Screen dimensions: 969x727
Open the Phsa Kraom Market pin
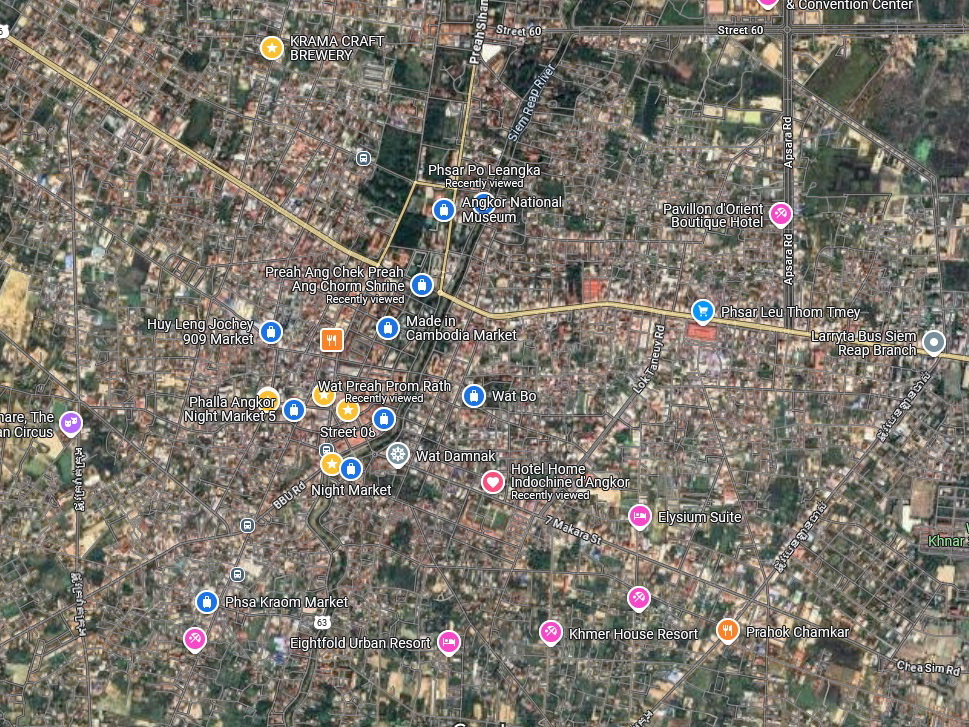[x=207, y=601]
